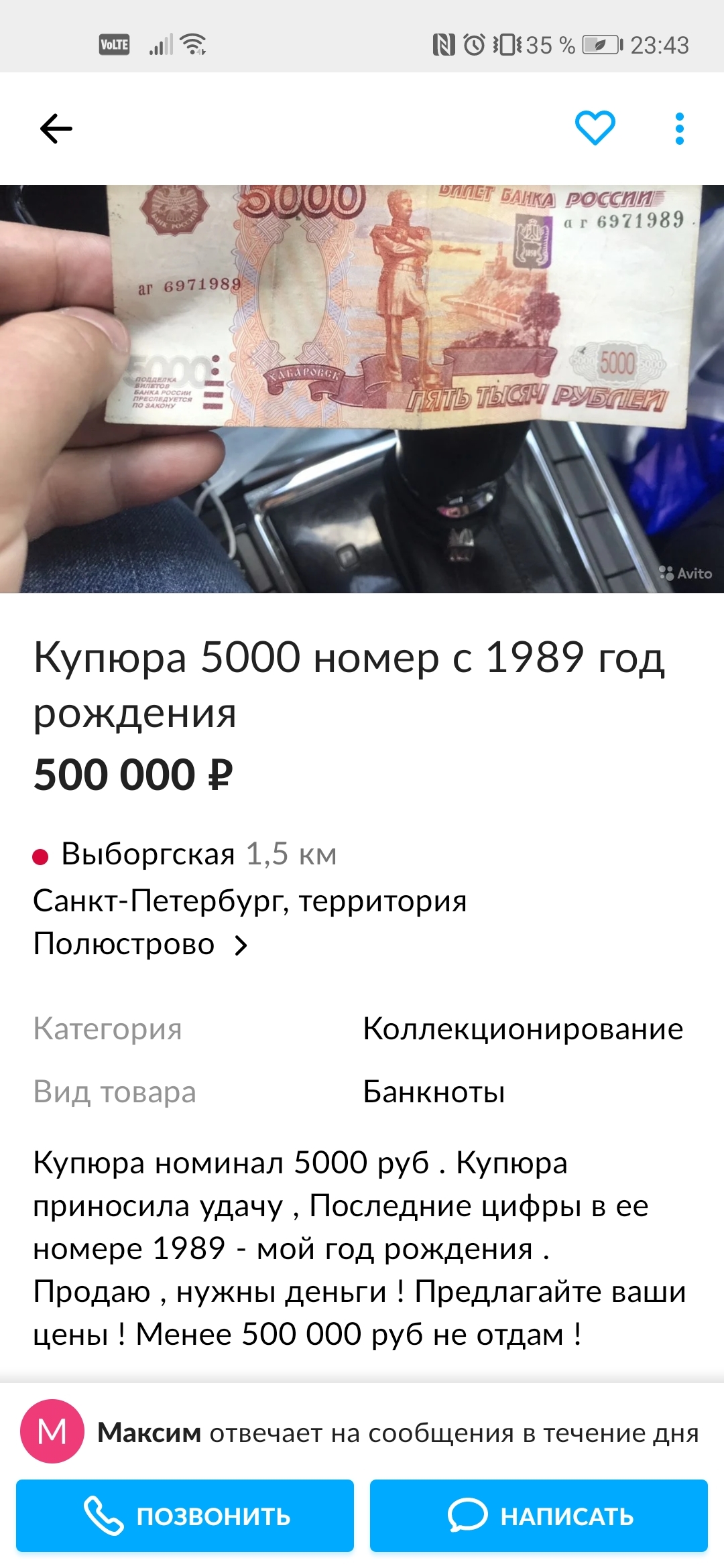This screenshot has width=724, height=1568.
Task: Open the three-dot overflow menu
Action: pyautogui.click(x=679, y=129)
